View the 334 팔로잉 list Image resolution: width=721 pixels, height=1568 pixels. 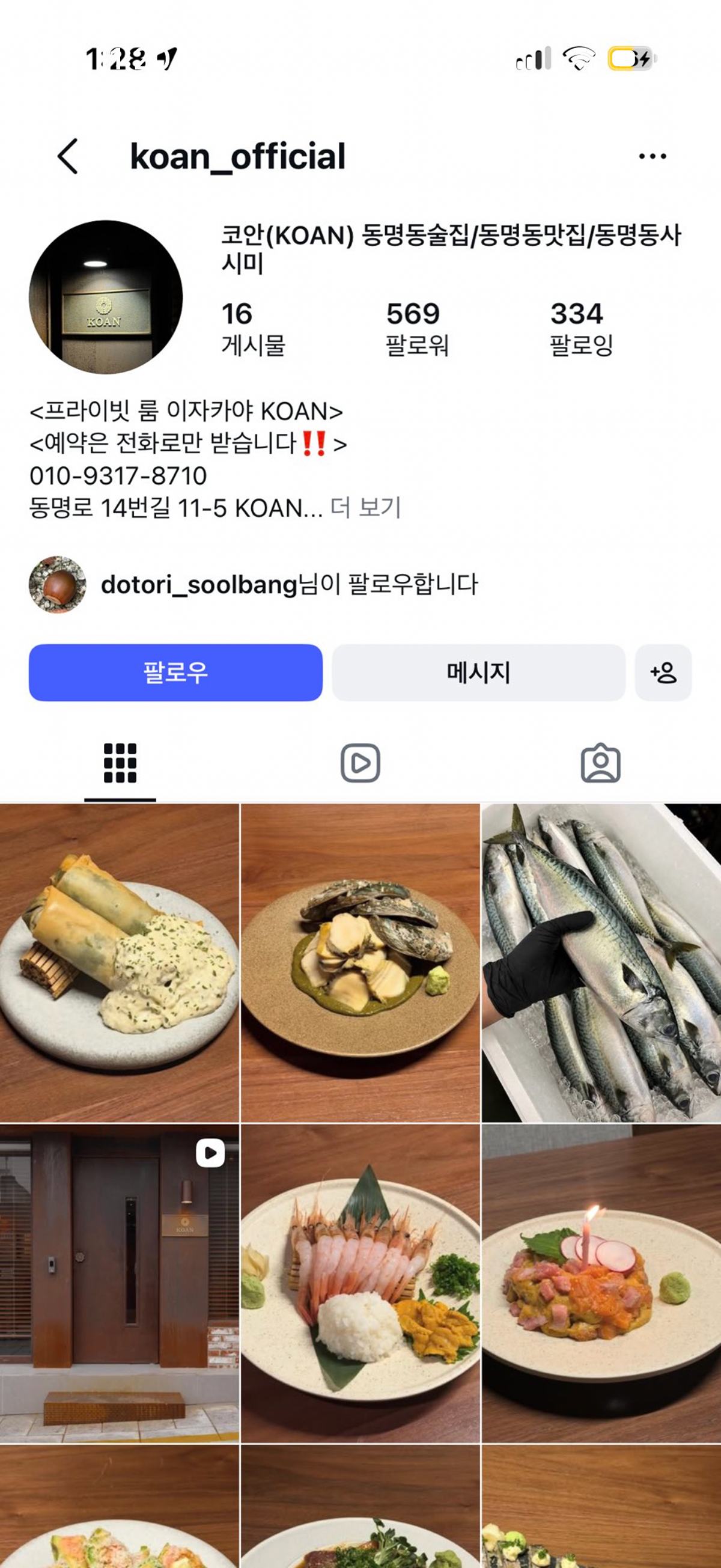coord(581,328)
